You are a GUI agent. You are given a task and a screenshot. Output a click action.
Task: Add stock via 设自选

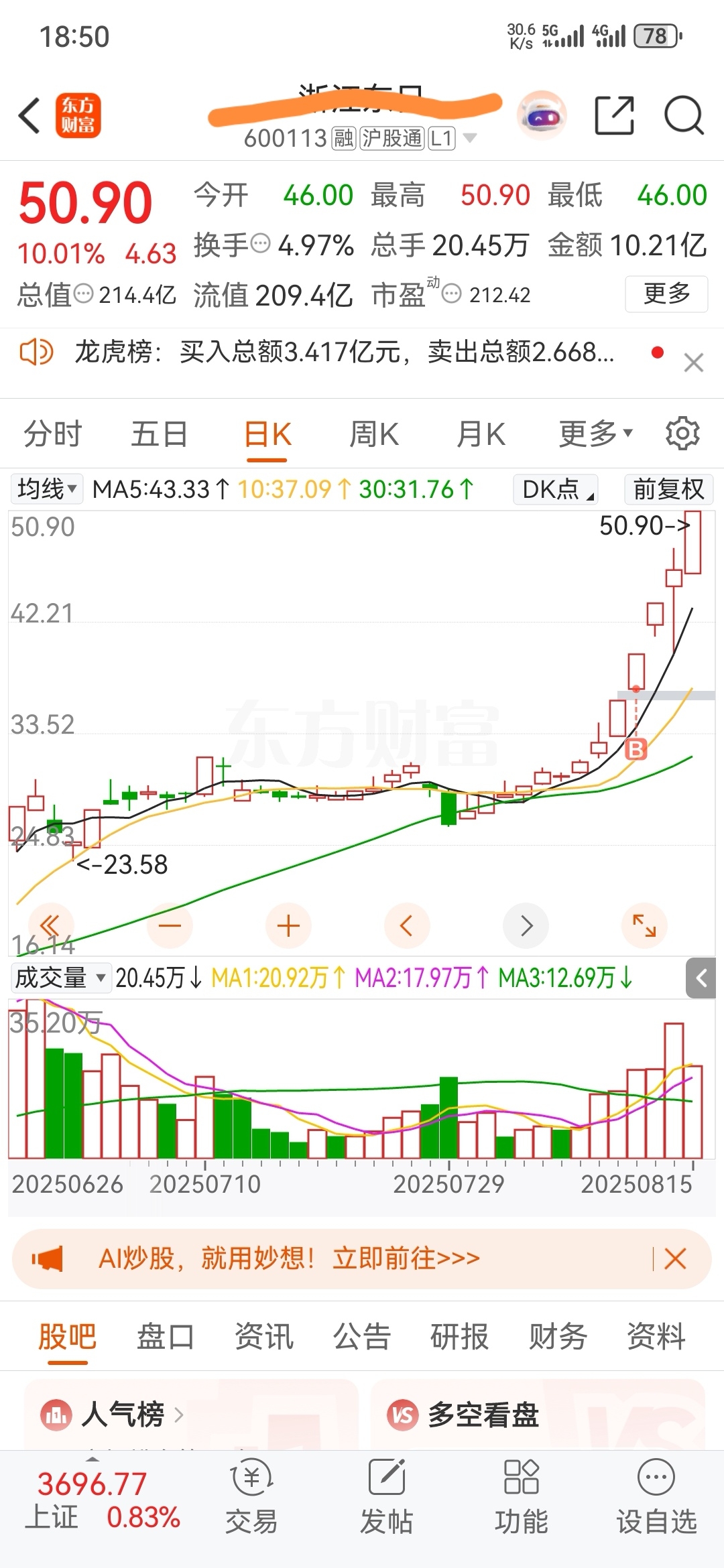click(656, 1496)
